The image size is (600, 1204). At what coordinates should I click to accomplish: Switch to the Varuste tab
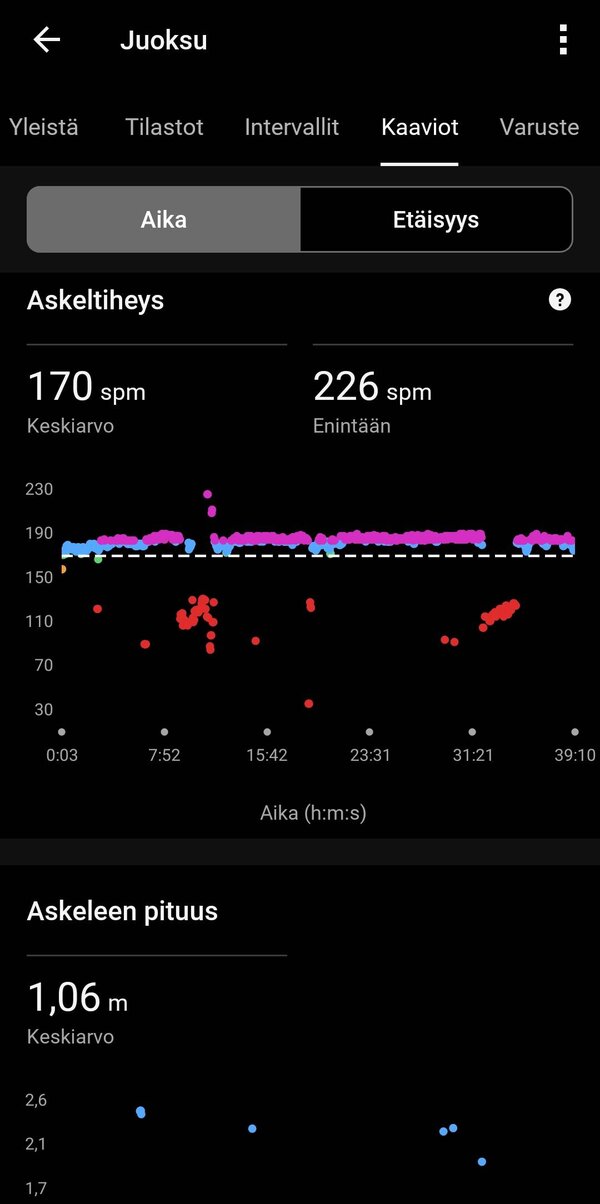[539, 127]
